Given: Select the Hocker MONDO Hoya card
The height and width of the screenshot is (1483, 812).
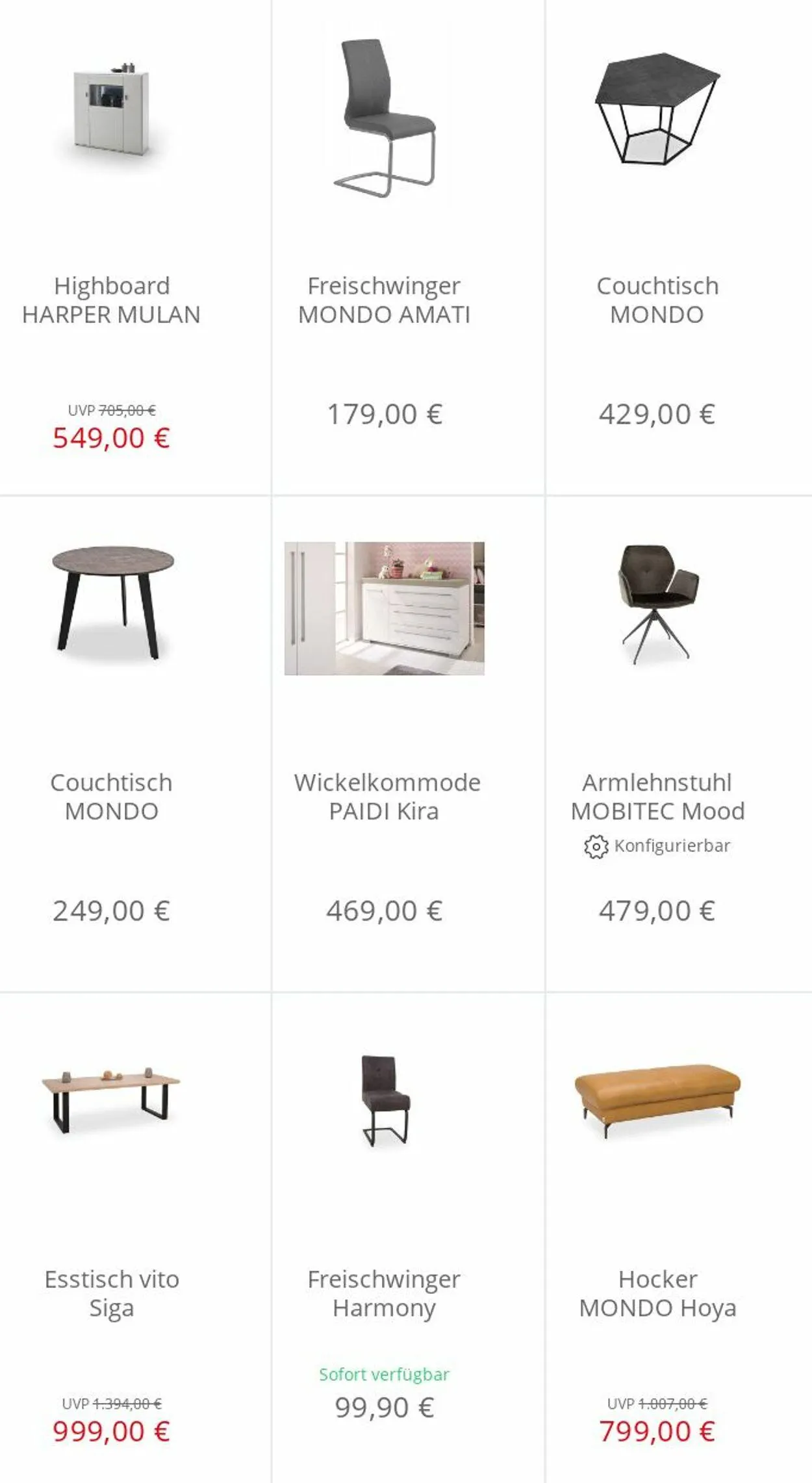Looking at the screenshot, I should [x=657, y=1293].
